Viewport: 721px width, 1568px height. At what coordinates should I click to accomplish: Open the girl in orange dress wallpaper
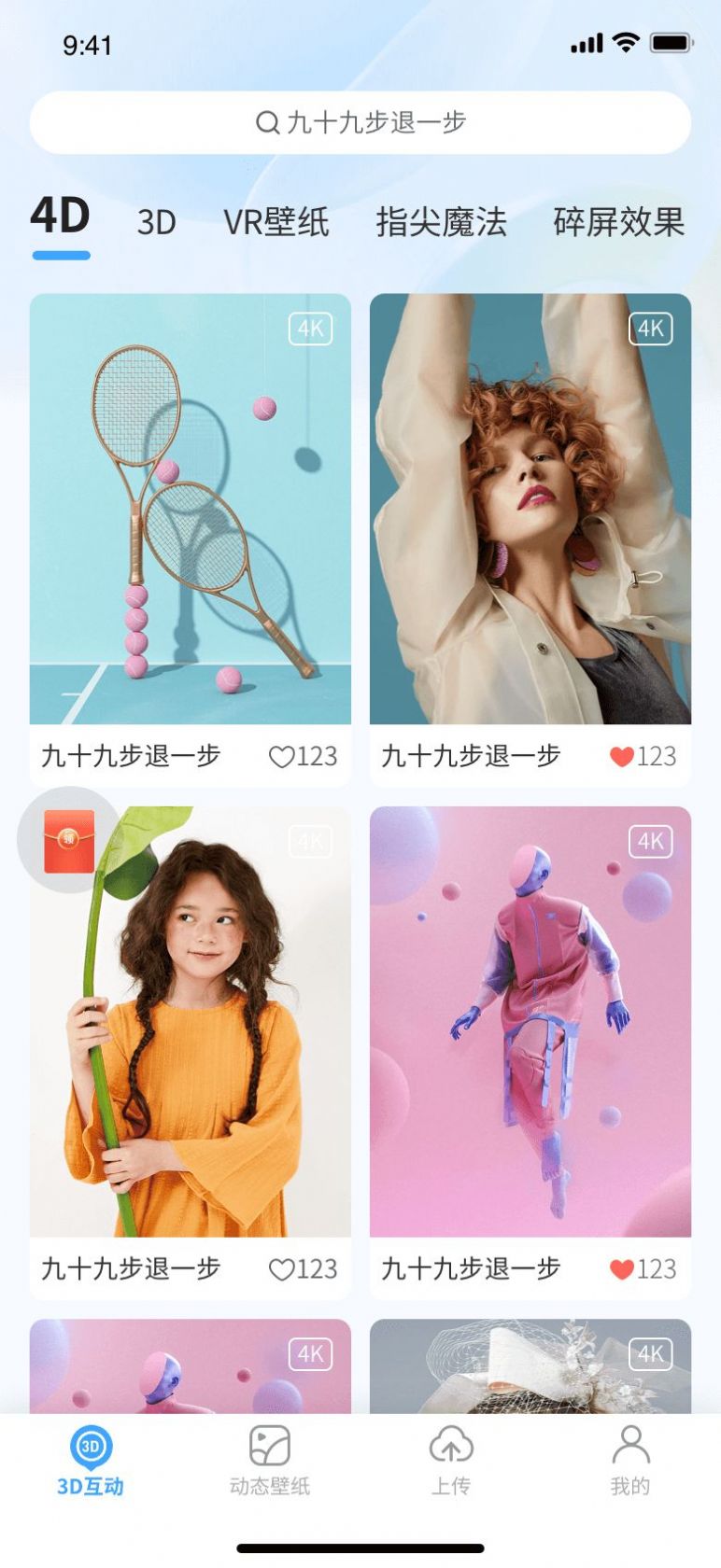191,1022
